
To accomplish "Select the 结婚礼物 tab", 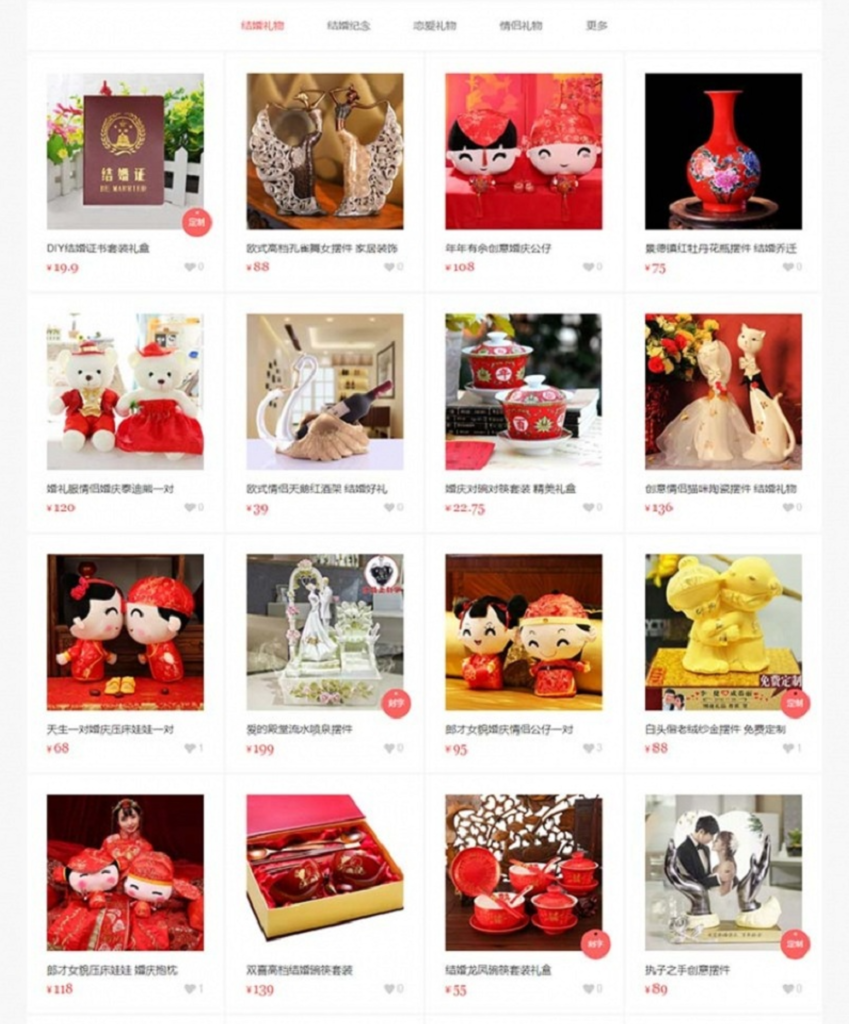I will 262,25.
